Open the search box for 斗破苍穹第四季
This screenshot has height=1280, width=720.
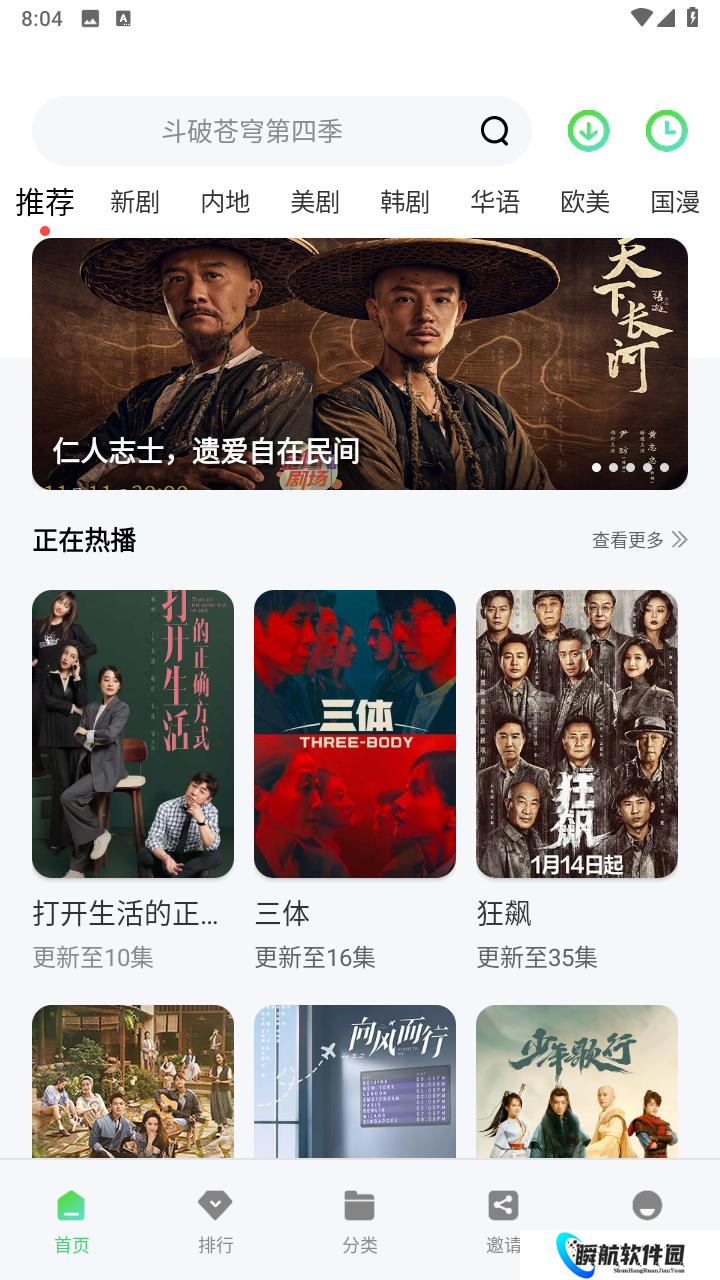pos(252,131)
